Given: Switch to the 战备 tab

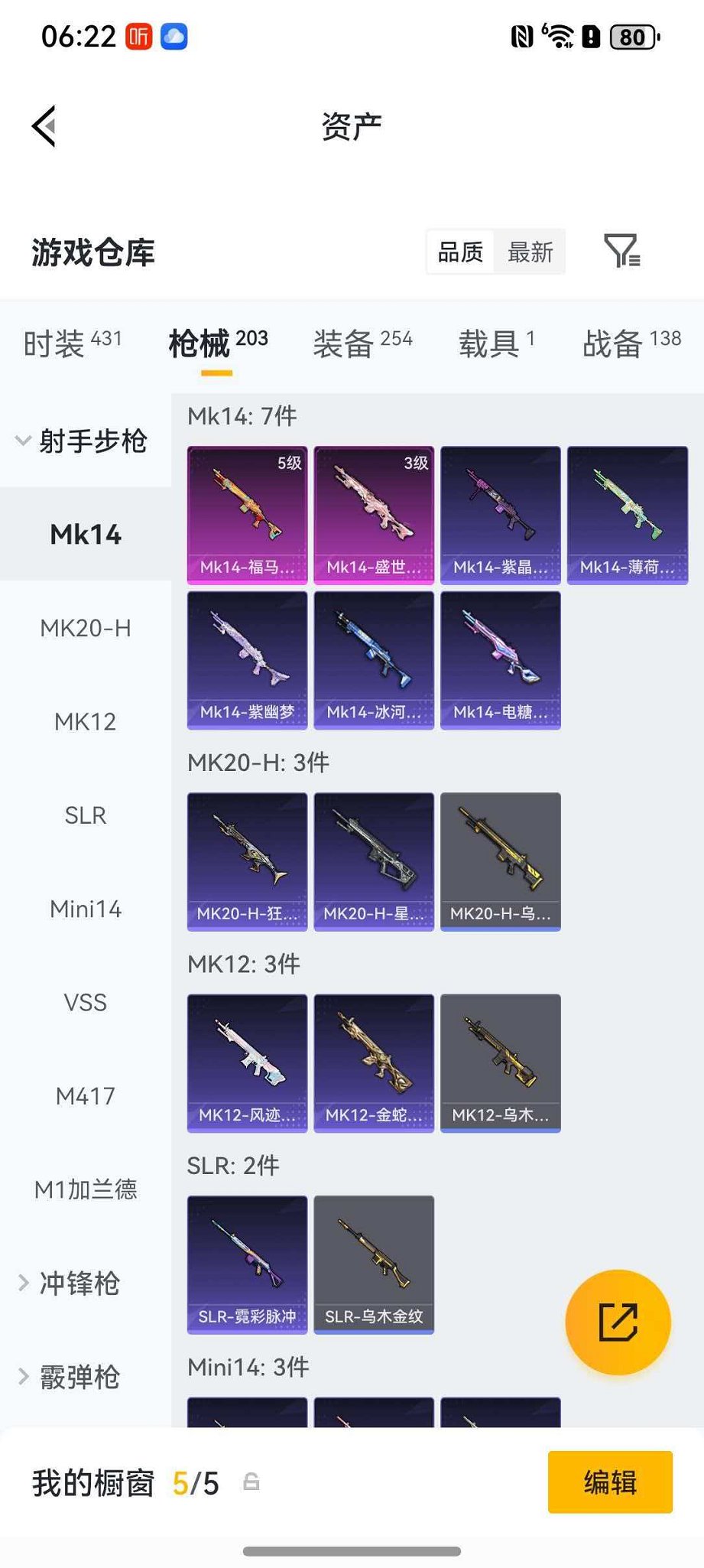Looking at the screenshot, I should pos(631,343).
